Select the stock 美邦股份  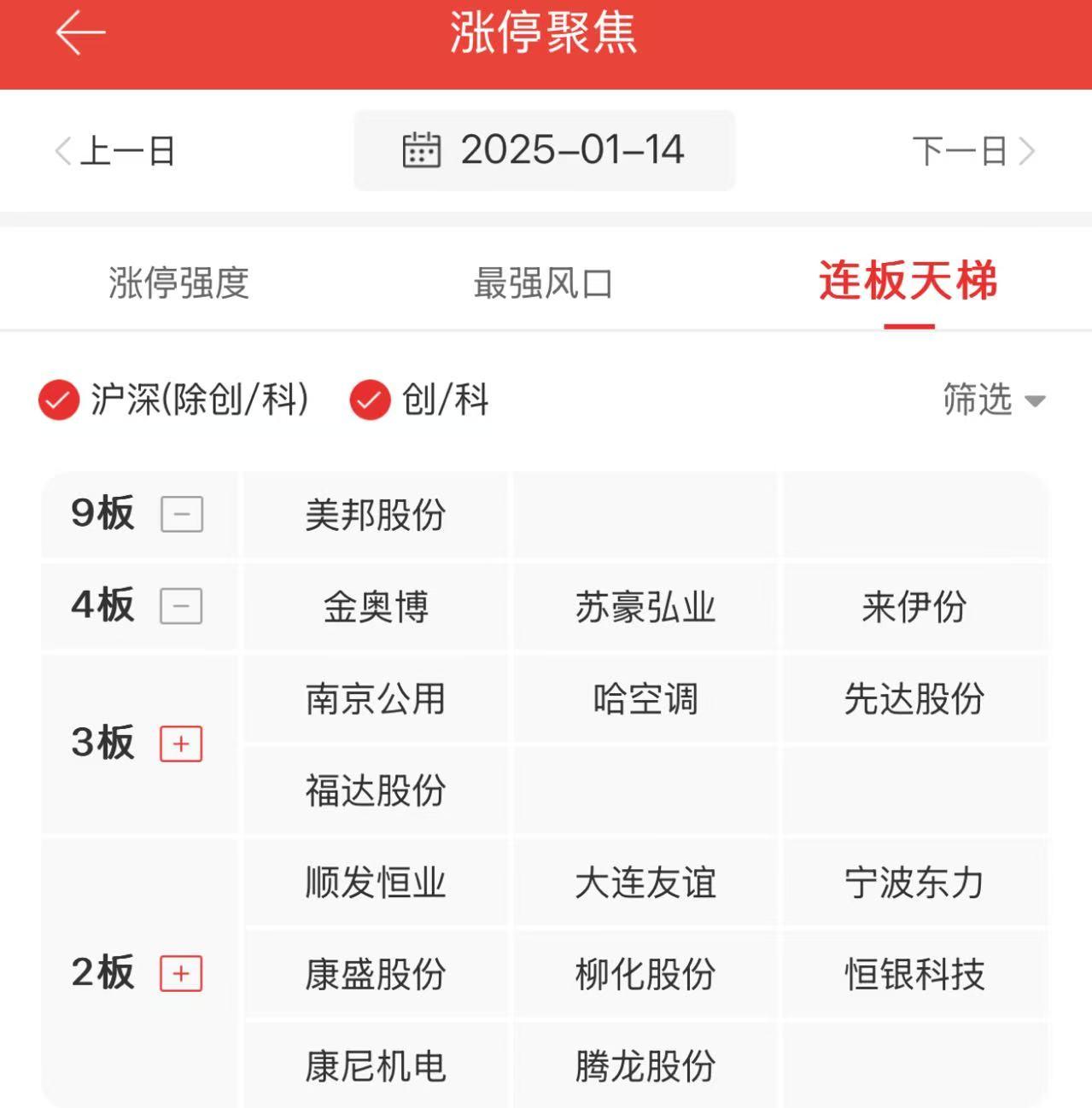pos(376,515)
